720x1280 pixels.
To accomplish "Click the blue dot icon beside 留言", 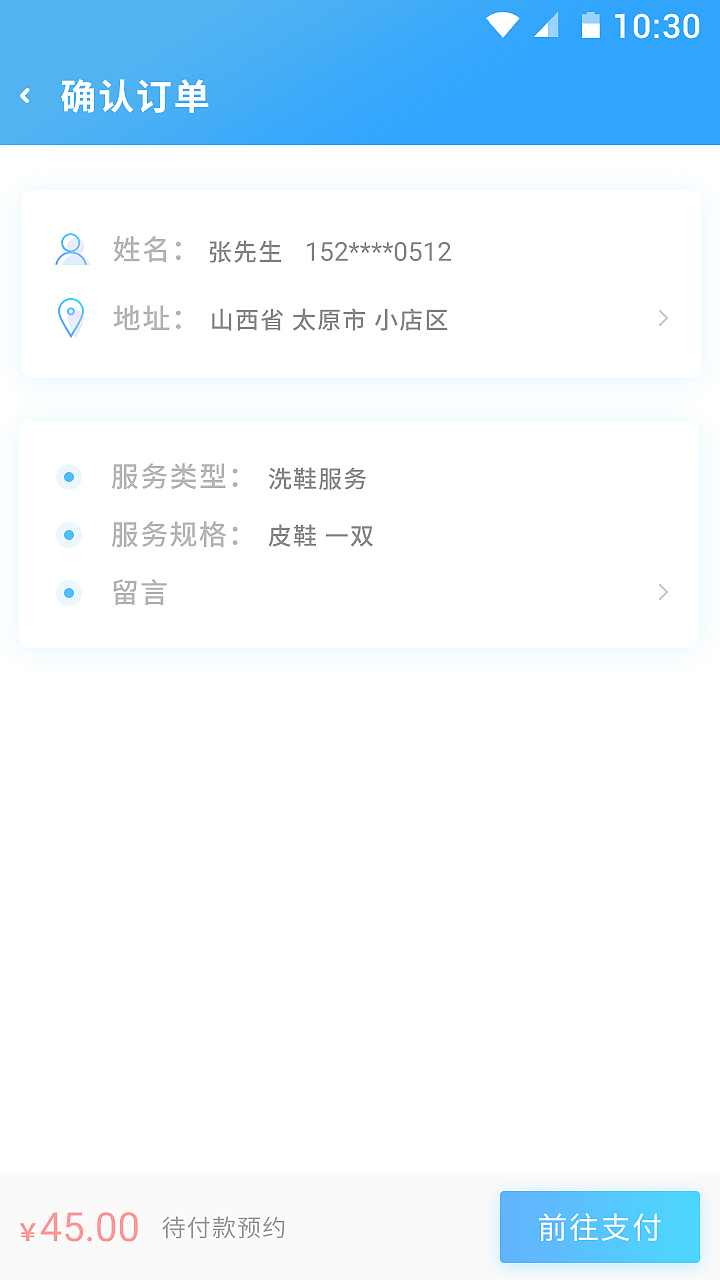I will click(69, 592).
